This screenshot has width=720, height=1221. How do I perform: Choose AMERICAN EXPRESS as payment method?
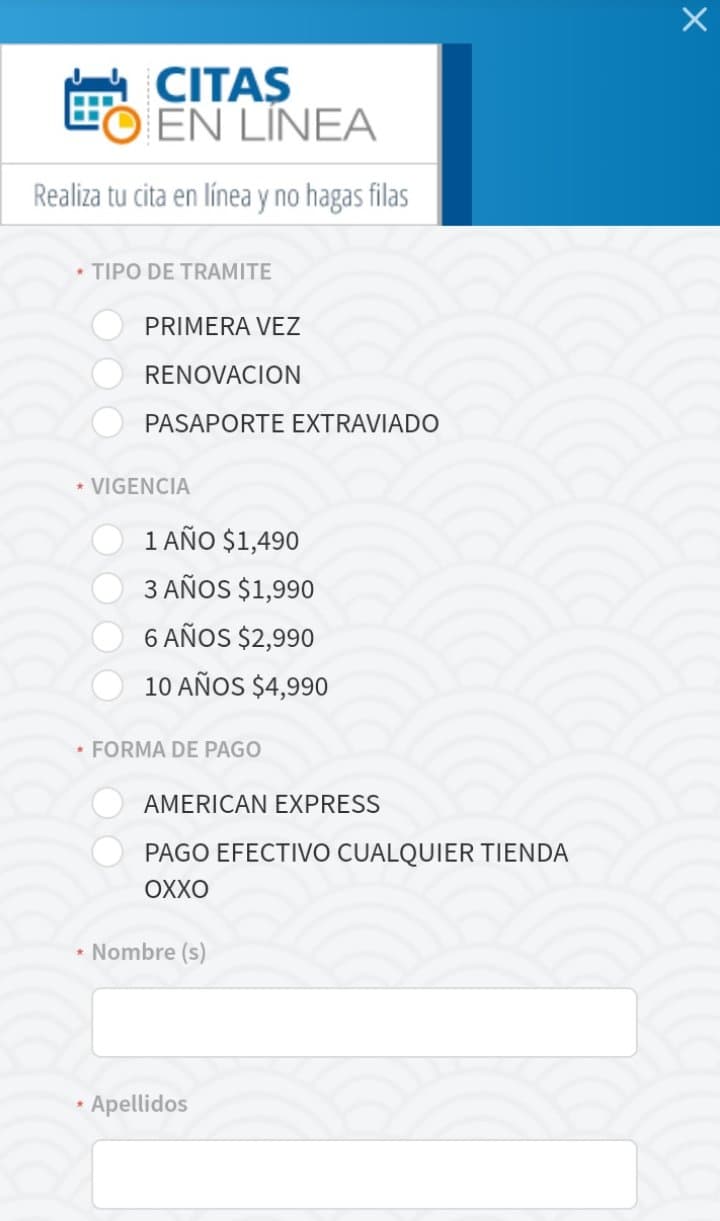pos(107,804)
